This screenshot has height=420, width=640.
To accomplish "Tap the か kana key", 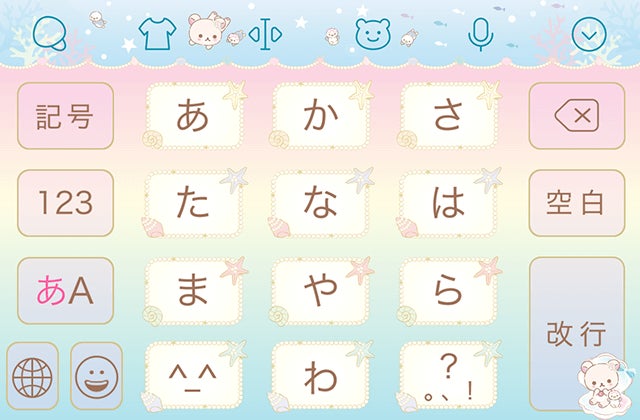I will click(321, 117).
